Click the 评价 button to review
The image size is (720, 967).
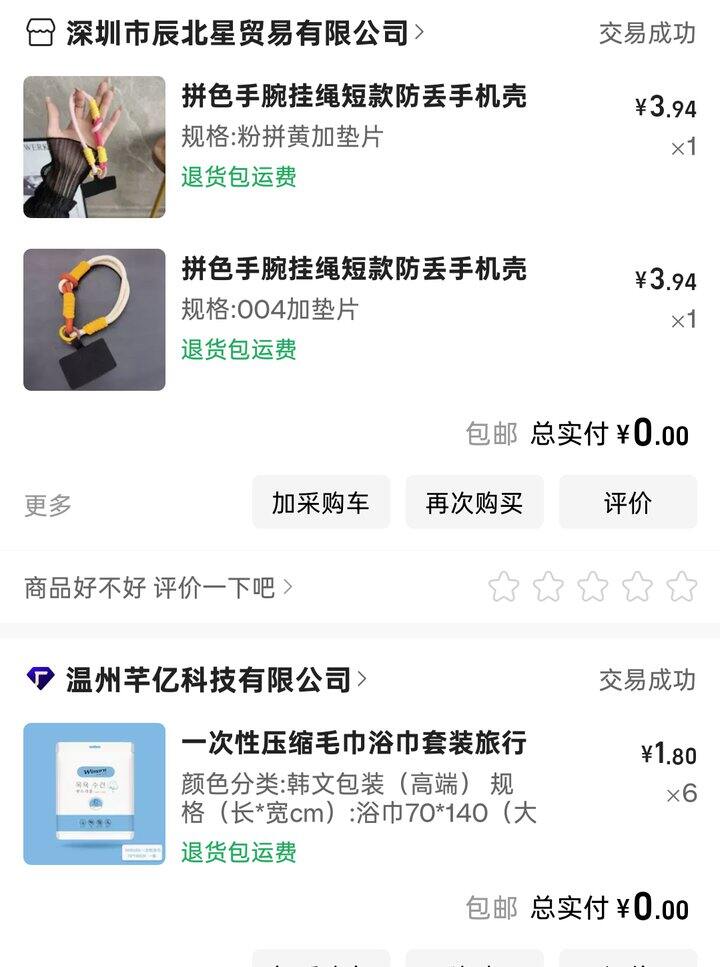coord(628,503)
